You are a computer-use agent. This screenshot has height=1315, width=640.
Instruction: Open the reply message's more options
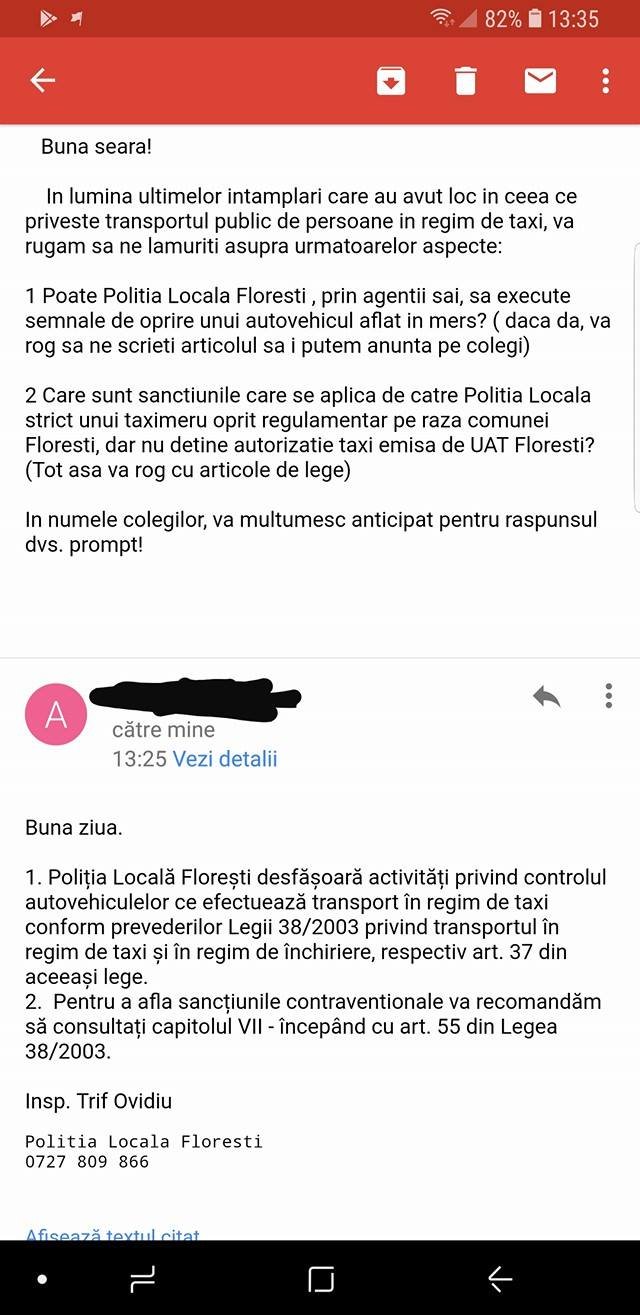tap(608, 696)
